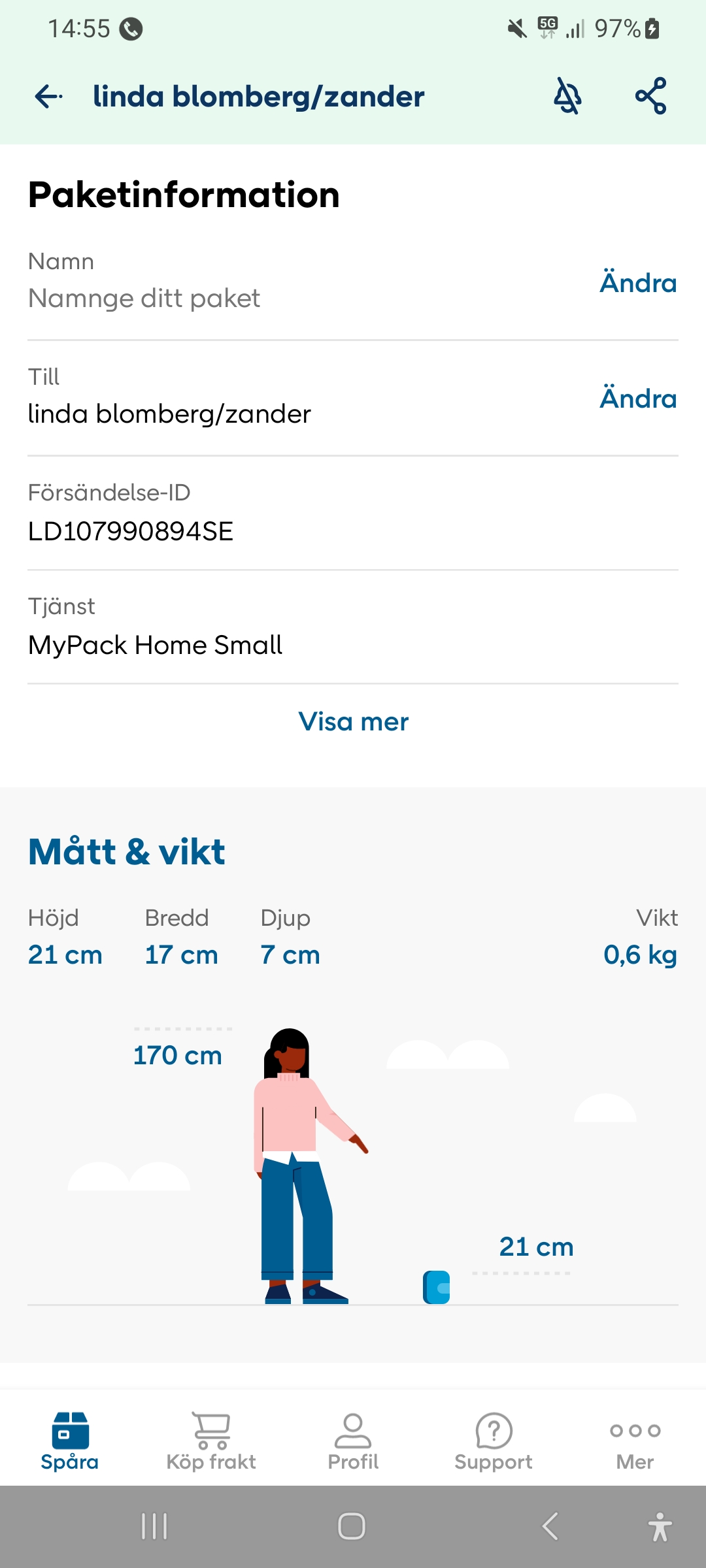The height and width of the screenshot is (1568, 706).
Task: Tap the system back button
Action: click(550, 1527)
